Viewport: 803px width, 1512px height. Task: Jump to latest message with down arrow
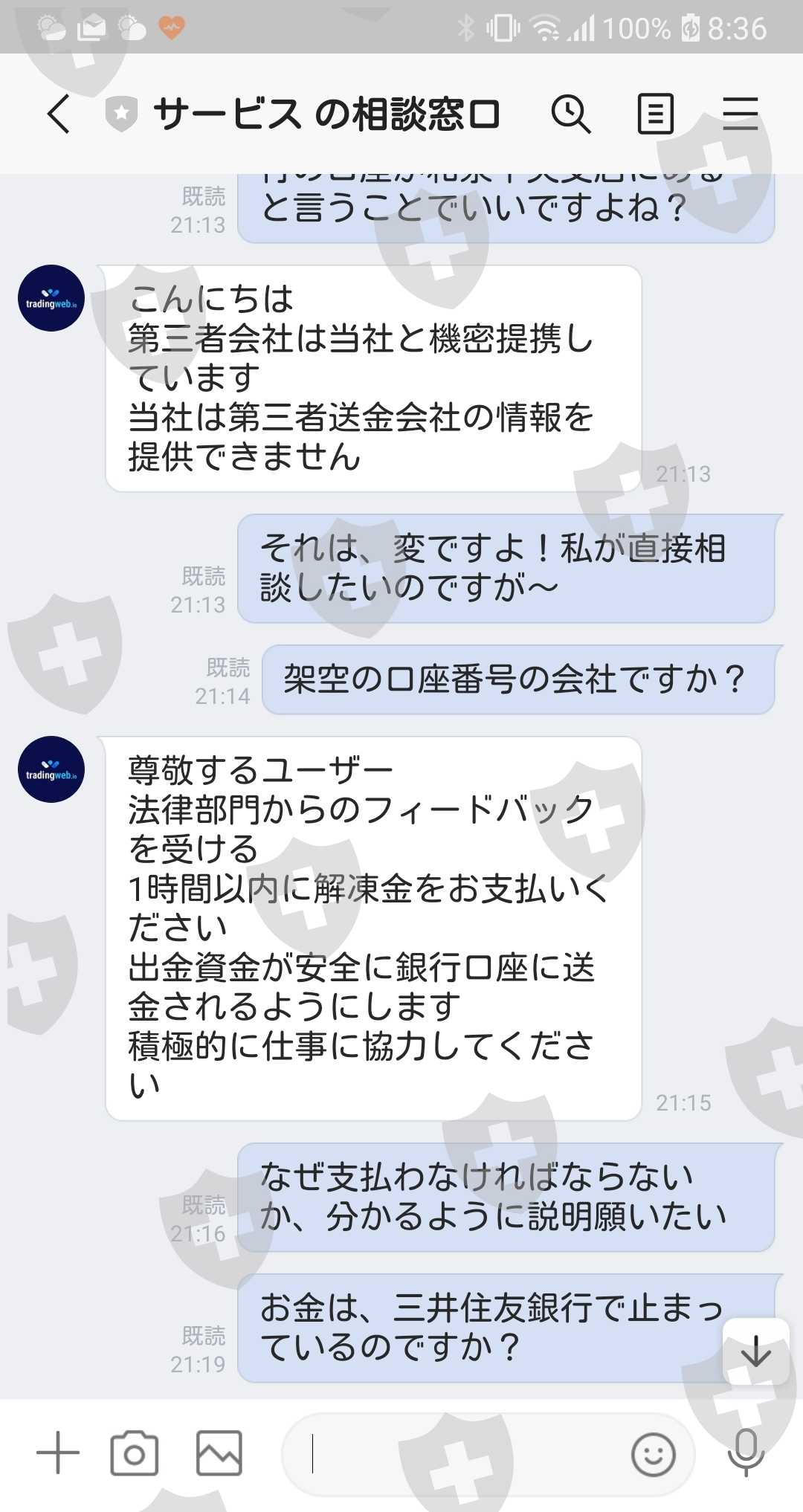click(756, 1351)
